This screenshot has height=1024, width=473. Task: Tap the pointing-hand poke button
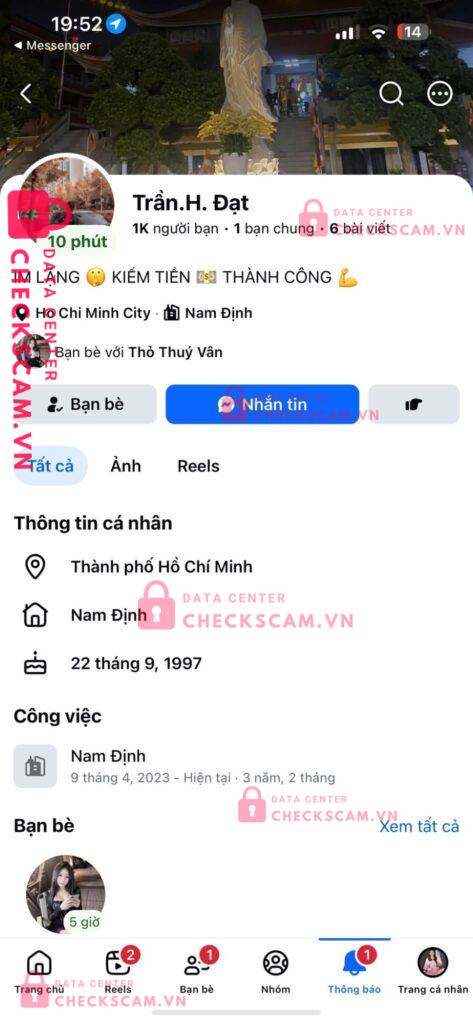point(414,404)
